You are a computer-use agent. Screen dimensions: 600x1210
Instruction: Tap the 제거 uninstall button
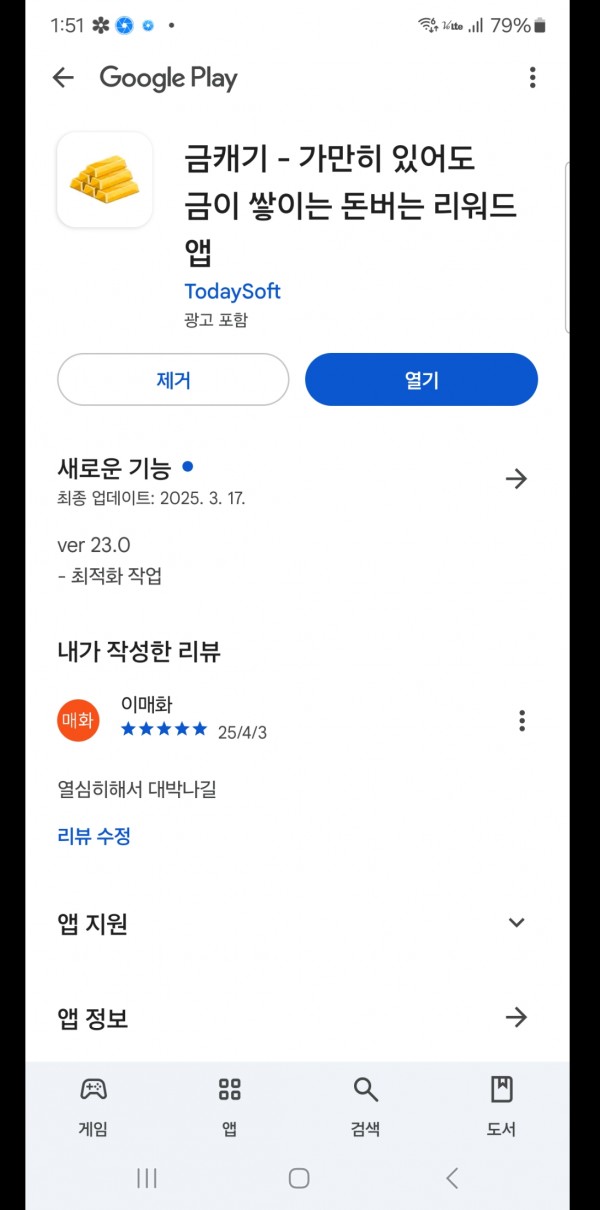point(173,380)
